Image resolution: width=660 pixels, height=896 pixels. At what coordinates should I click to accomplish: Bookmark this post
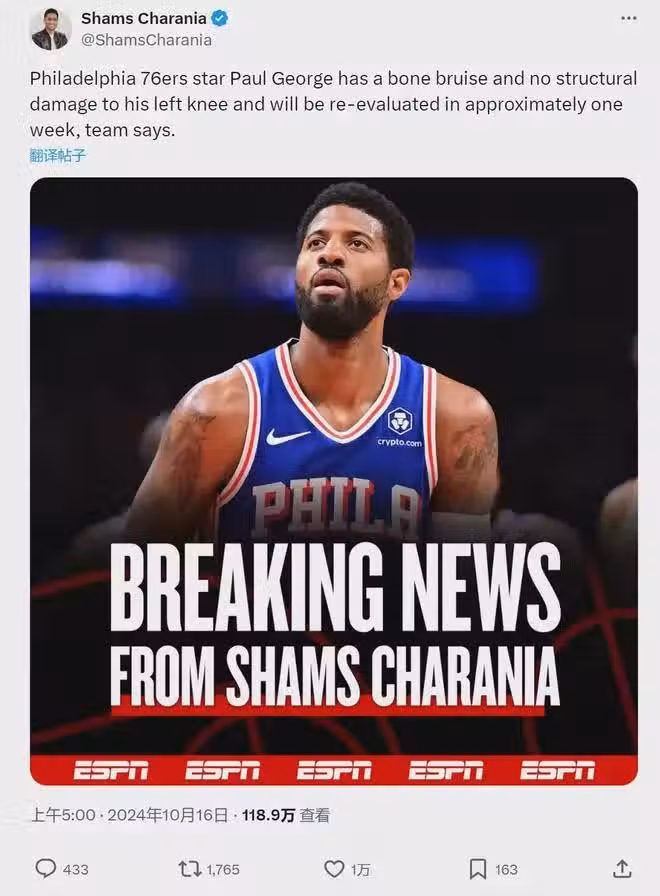[478, 868]
